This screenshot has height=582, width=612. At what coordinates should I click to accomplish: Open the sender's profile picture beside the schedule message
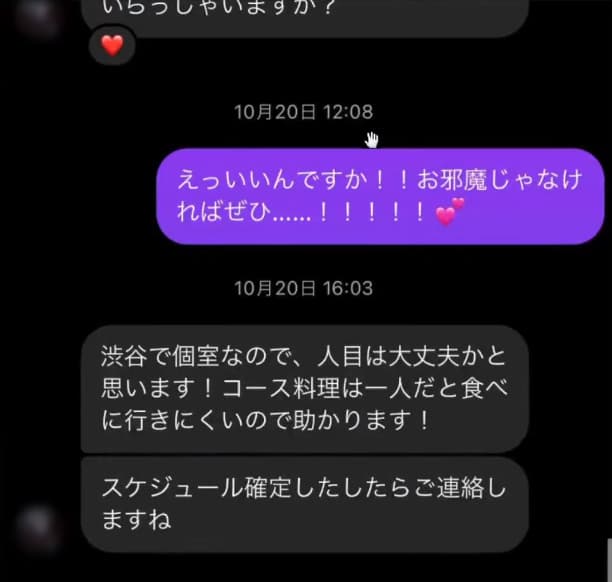pos(42,527)
